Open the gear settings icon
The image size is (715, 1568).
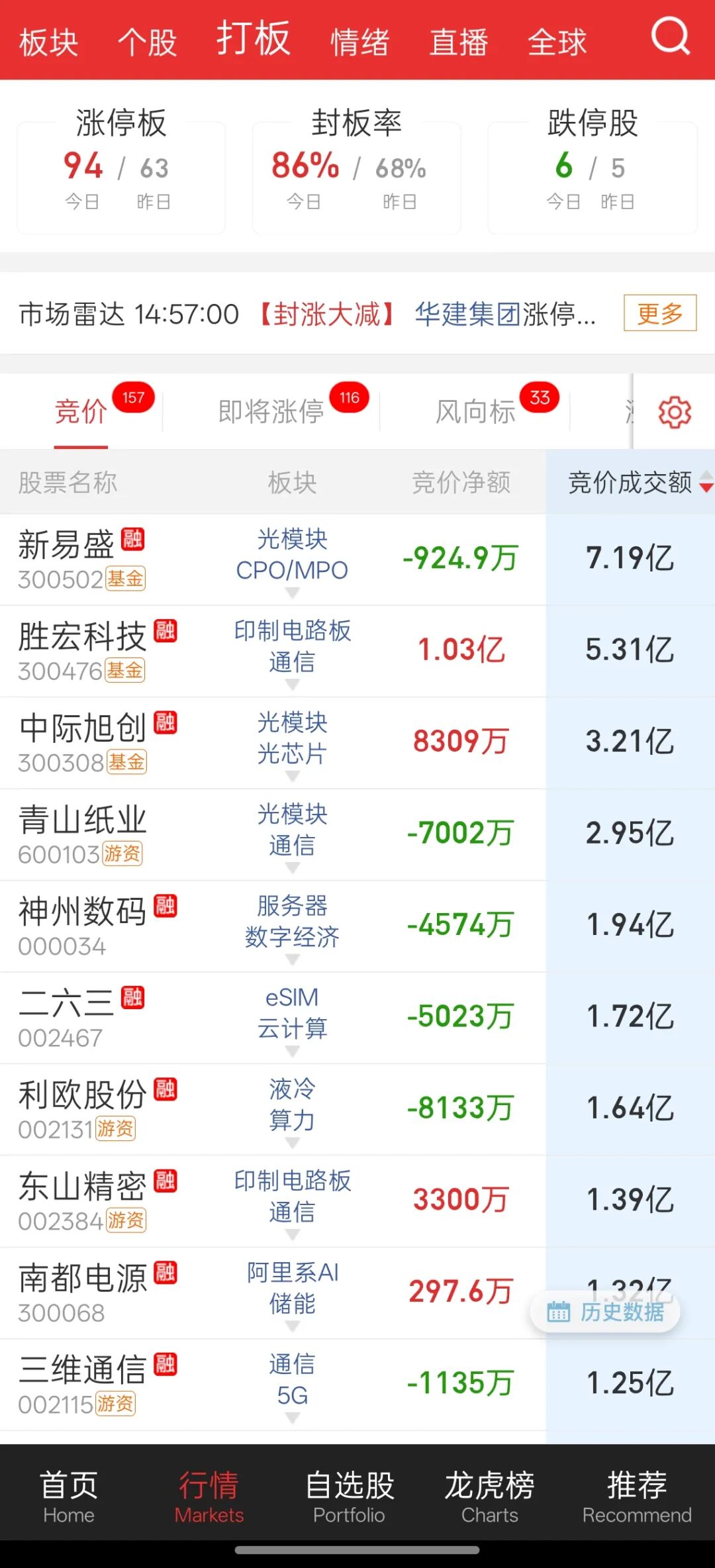tap(675, 413)
